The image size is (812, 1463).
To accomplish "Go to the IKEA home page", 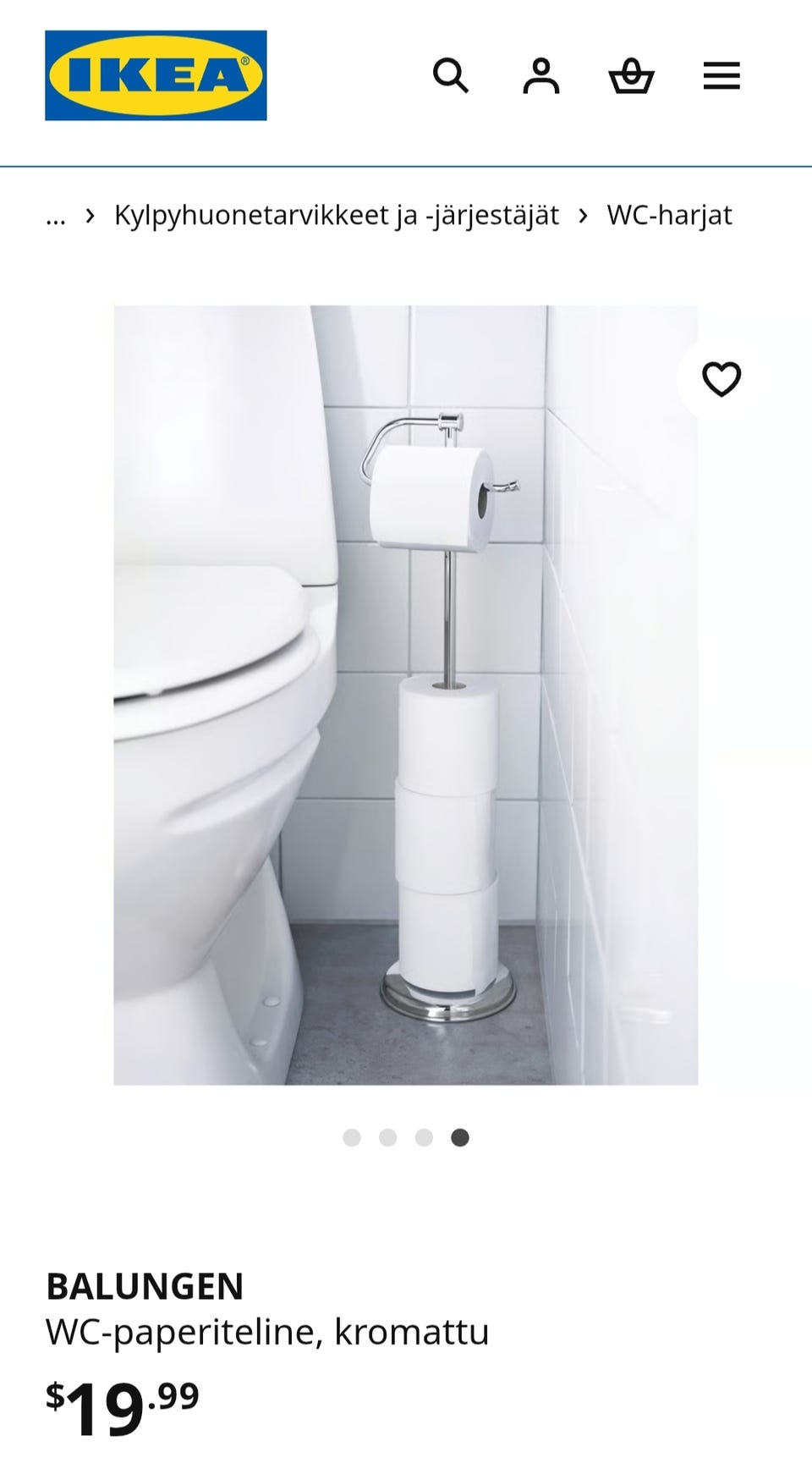I will (x=156, y=75).
